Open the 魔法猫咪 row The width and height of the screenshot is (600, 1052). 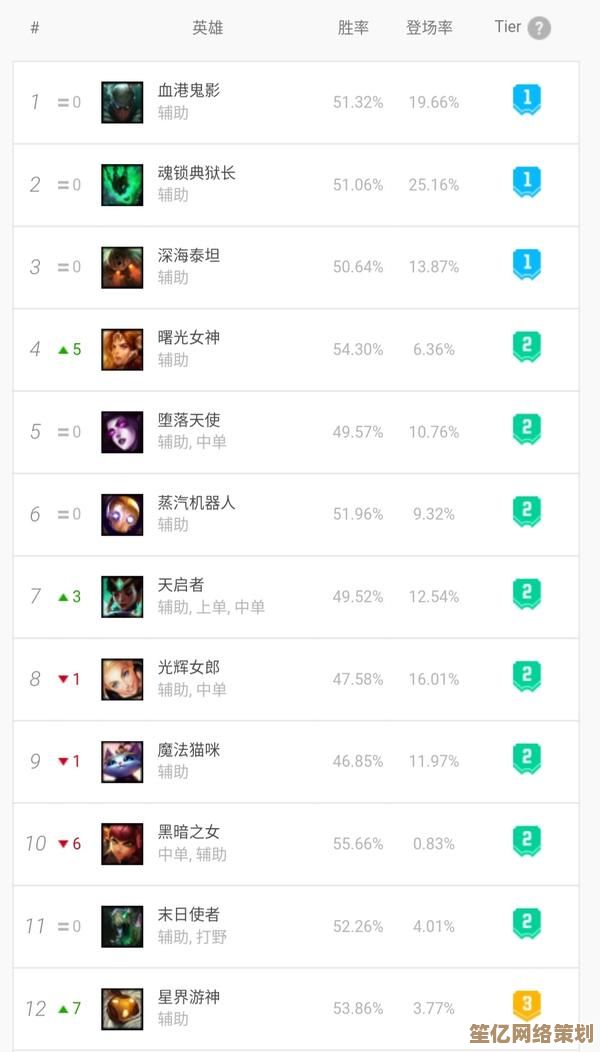point(189,750)
